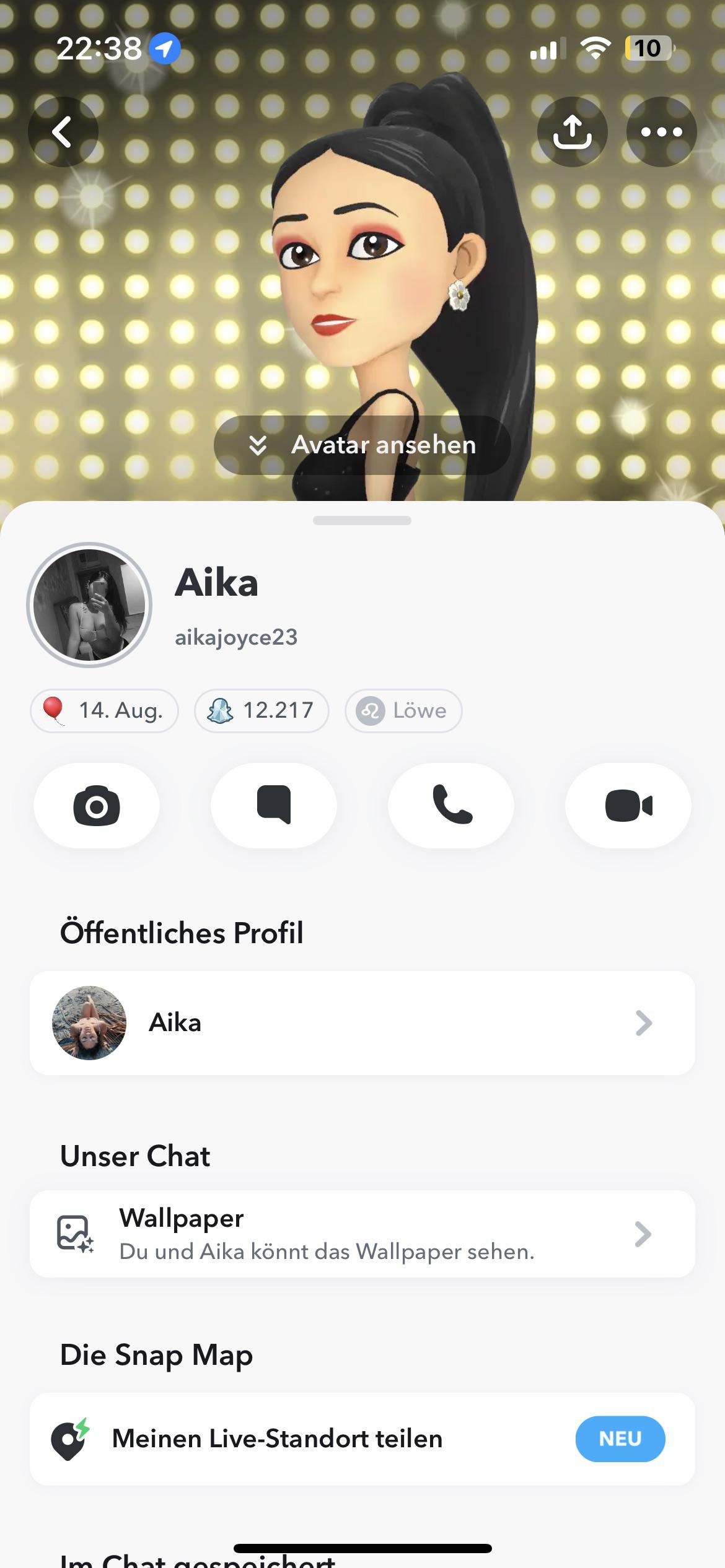Send a snap with the camera button
725x1568 pixels.
(97, 806)
